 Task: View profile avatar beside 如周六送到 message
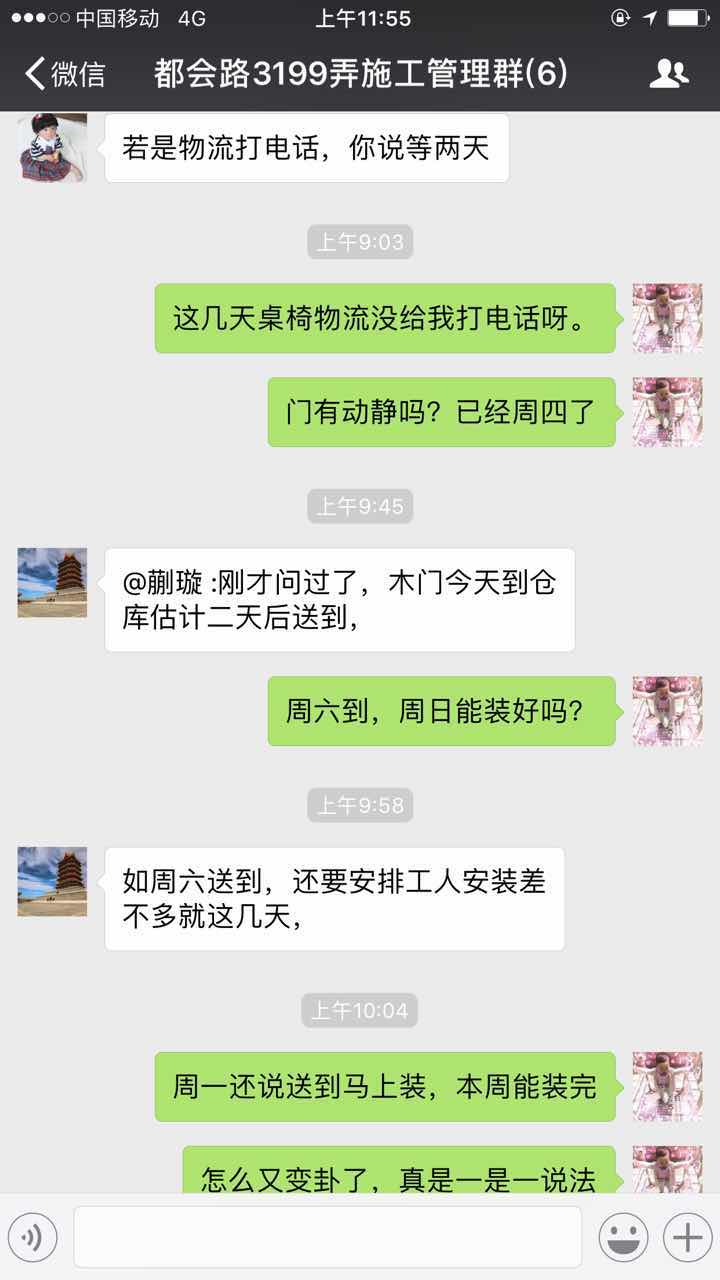click(x=52, y=882)
